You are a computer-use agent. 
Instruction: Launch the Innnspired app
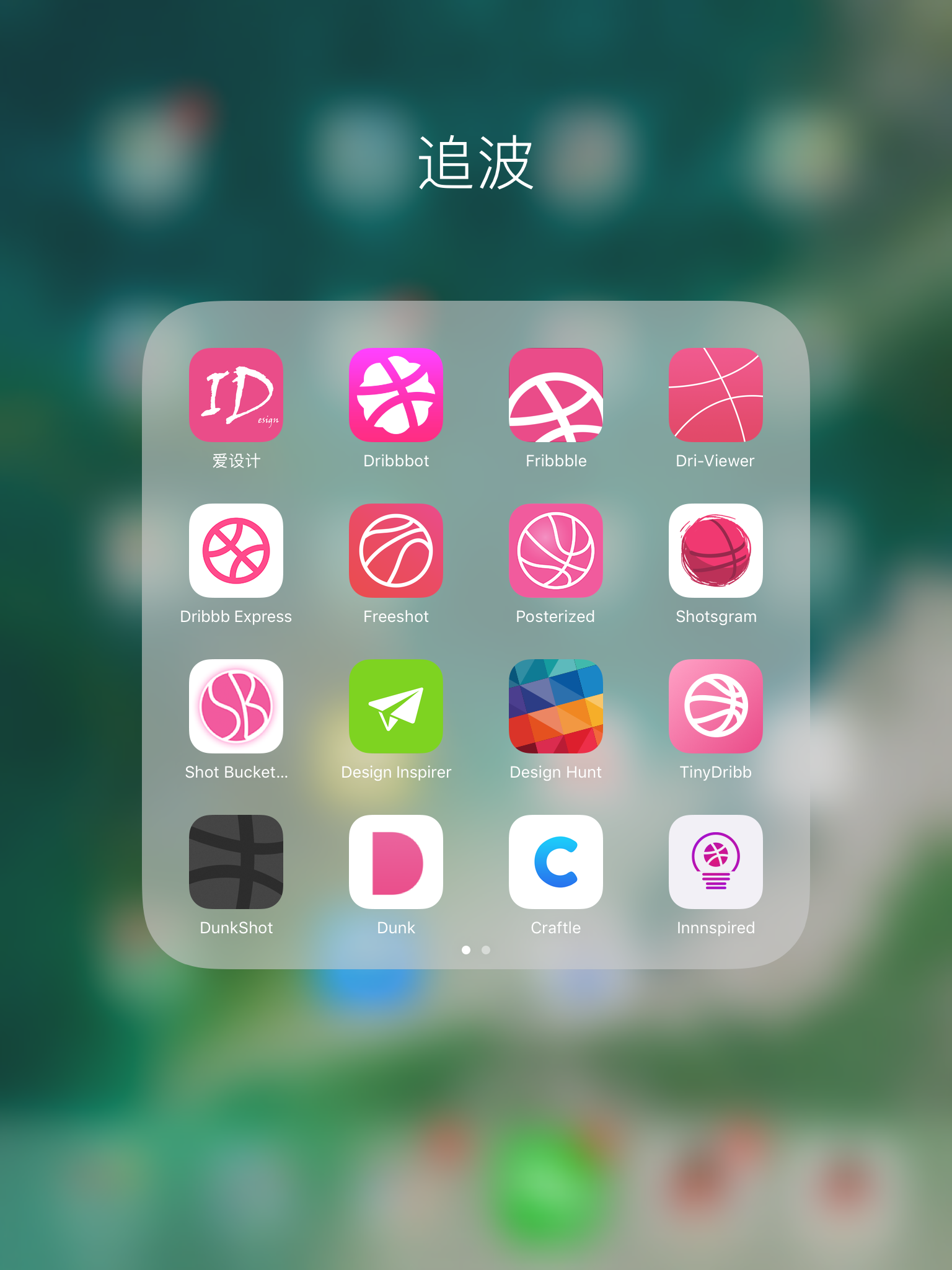tap(716, 862)
